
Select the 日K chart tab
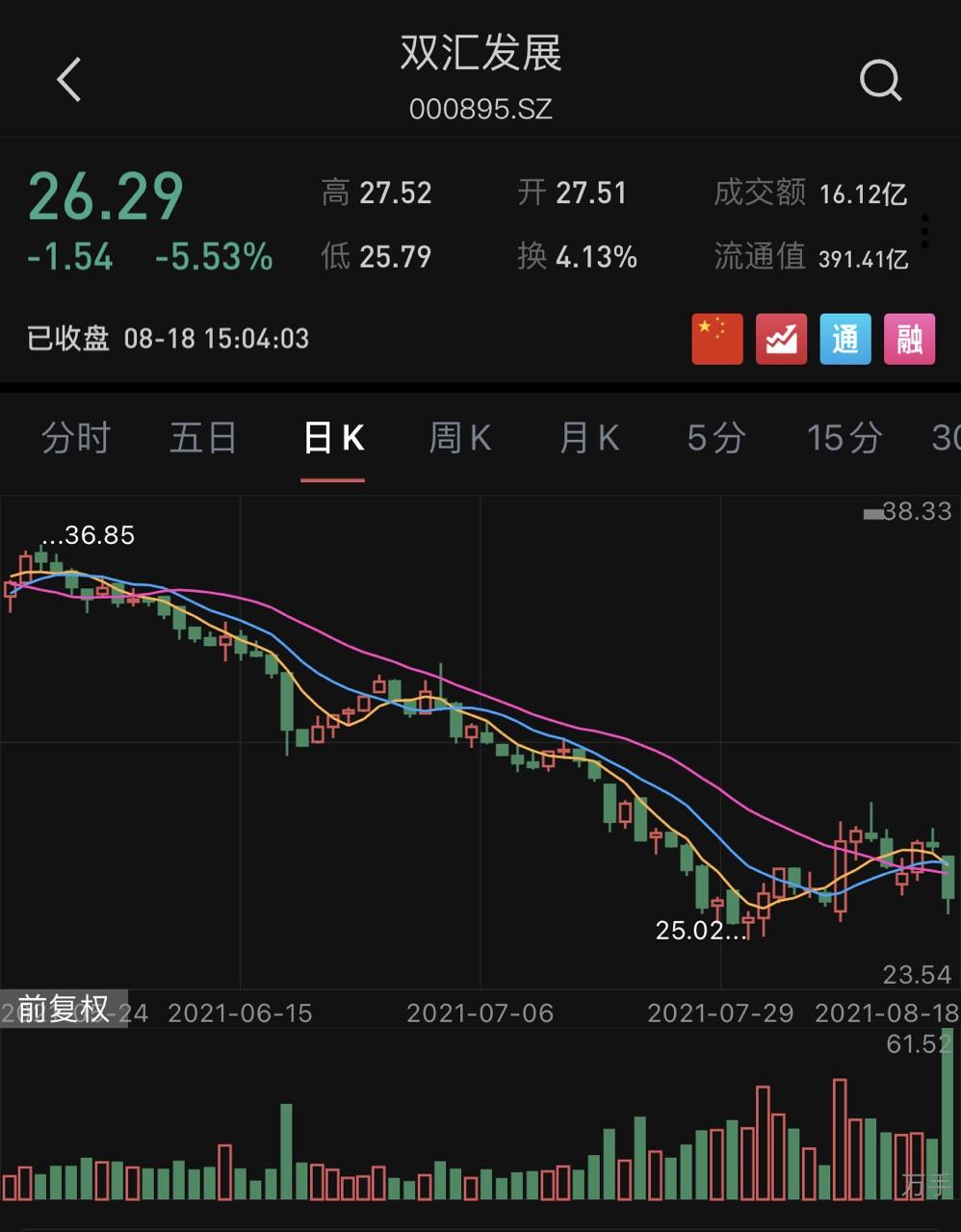(333, 438)
